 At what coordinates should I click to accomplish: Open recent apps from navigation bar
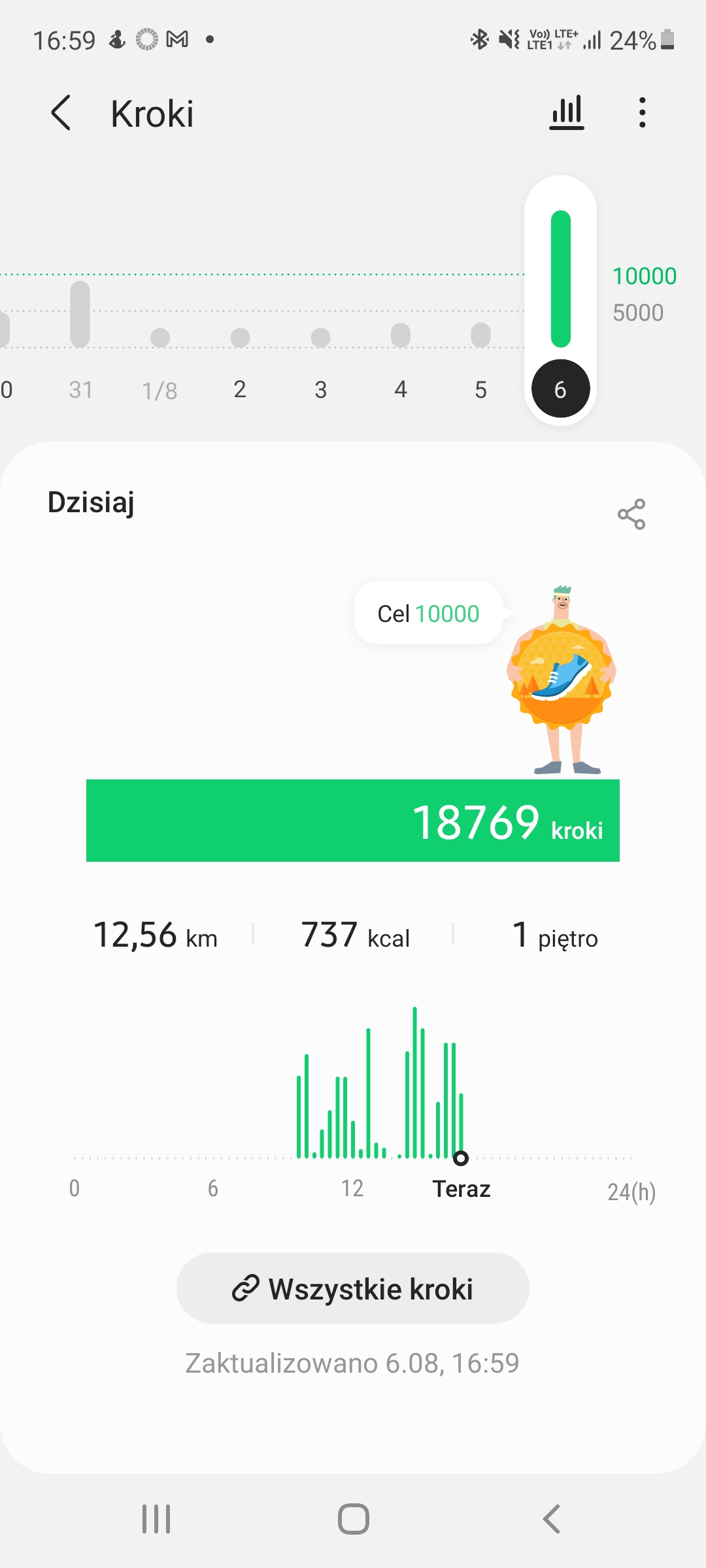pos(156,1519)
